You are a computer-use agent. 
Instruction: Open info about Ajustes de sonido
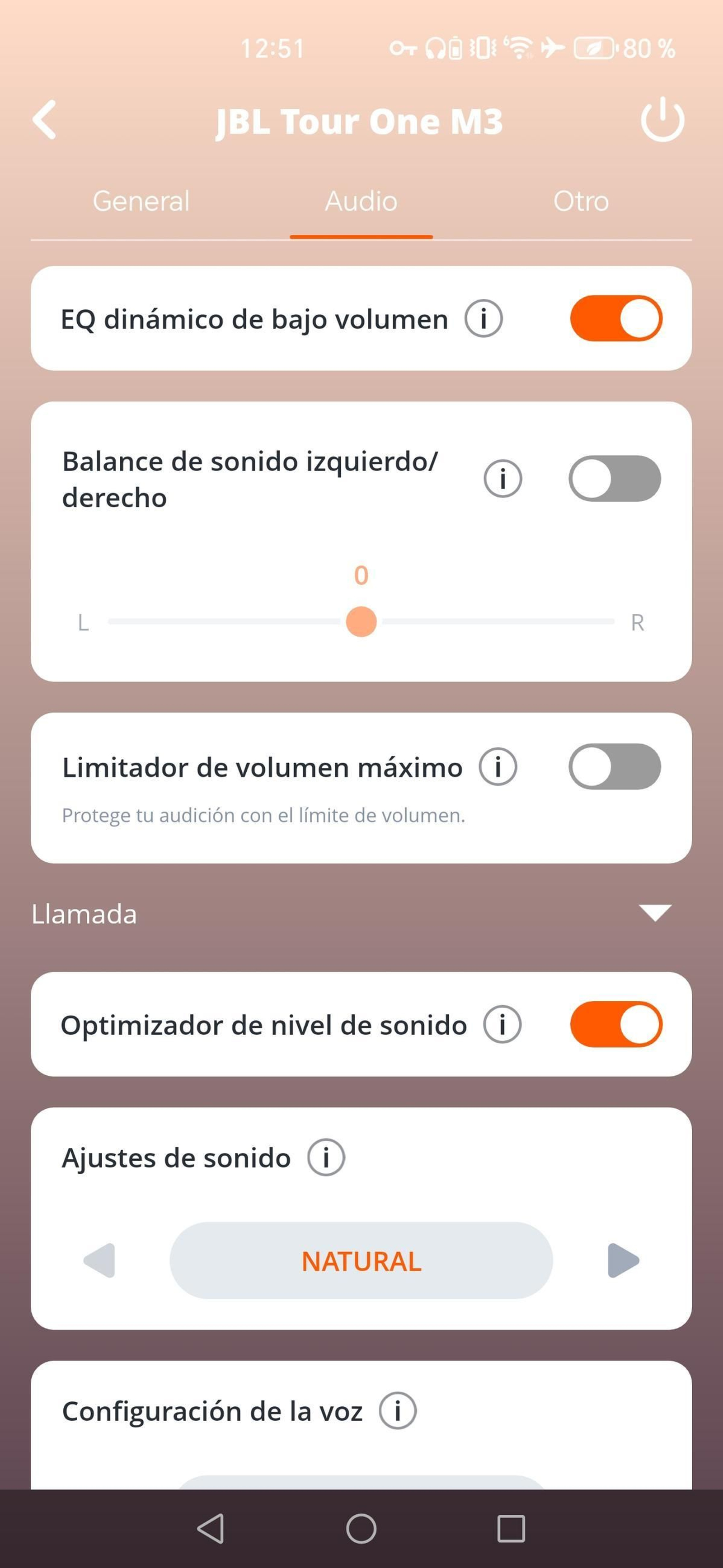pos(326,1158)
